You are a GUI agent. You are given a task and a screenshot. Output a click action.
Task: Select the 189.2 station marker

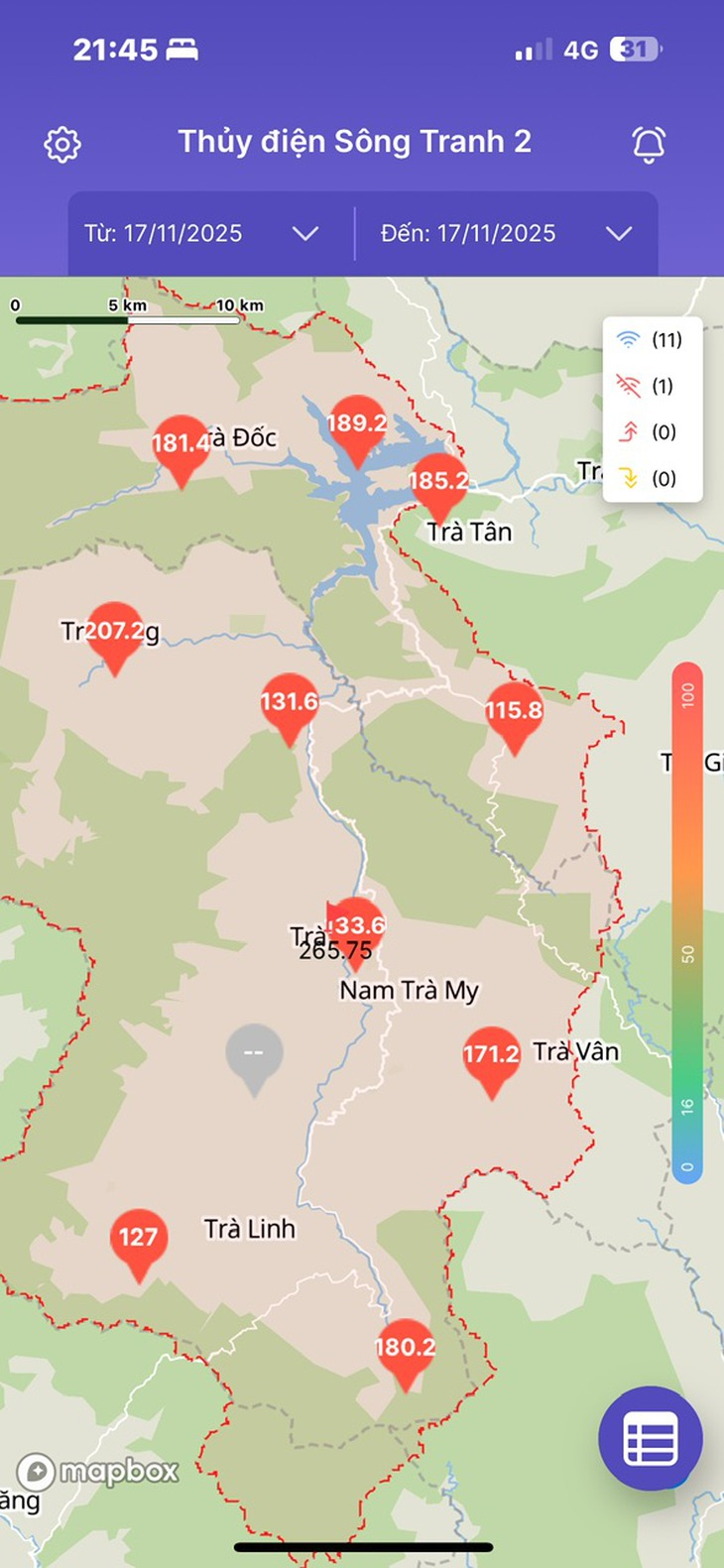tap(357, 426)
